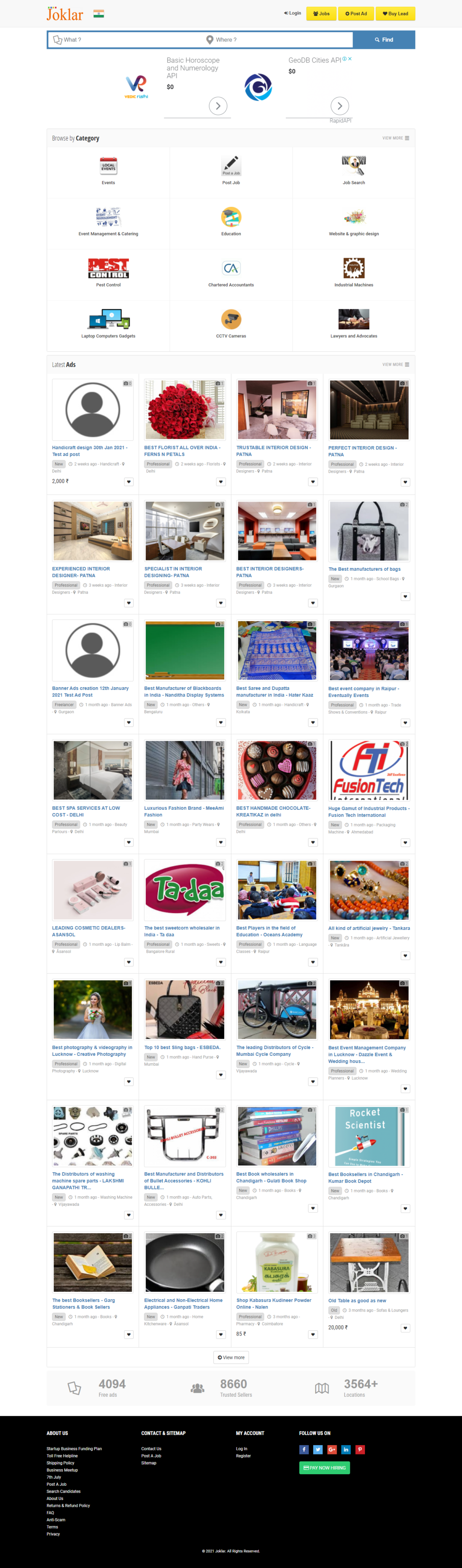Browse the Pest Control category

point(108,272)
